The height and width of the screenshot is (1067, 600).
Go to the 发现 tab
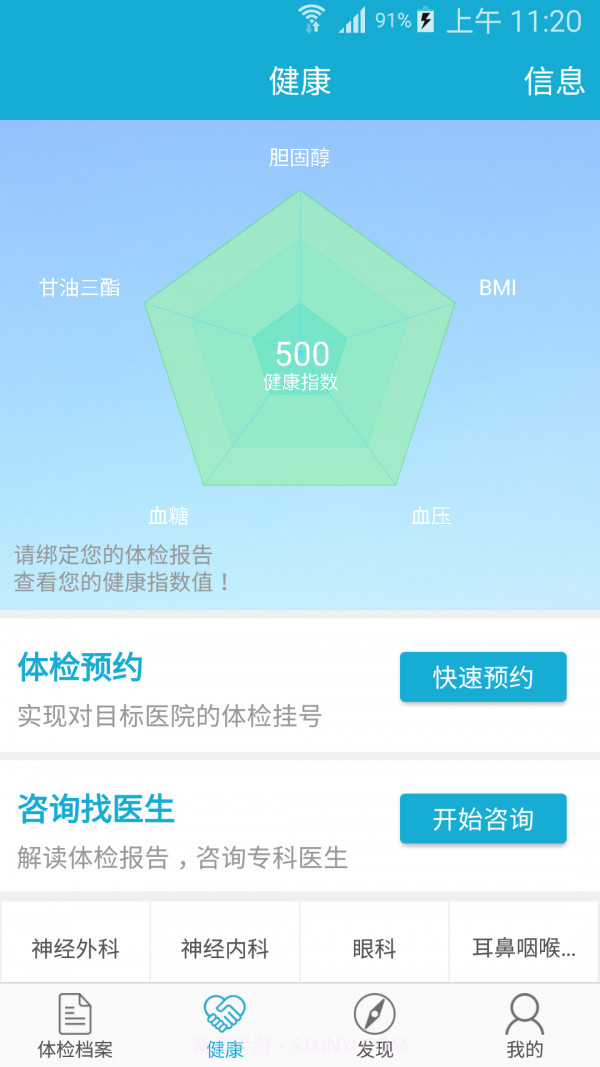[375, 1027]
